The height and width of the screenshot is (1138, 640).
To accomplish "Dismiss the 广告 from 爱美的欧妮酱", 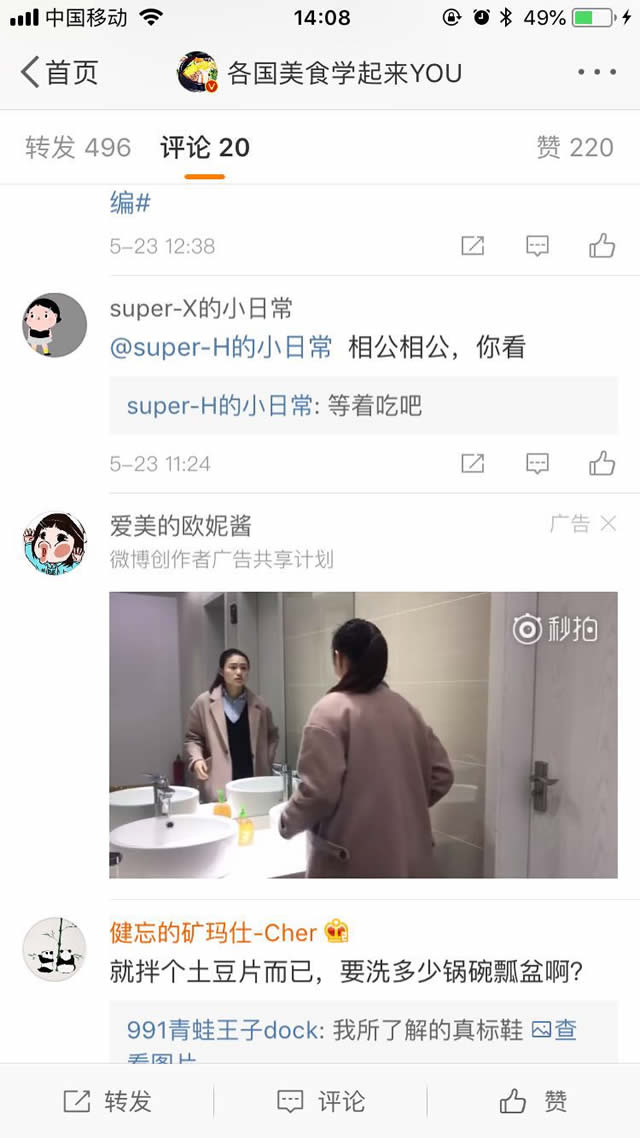I will pyautogui.click(x=607, y=524).
